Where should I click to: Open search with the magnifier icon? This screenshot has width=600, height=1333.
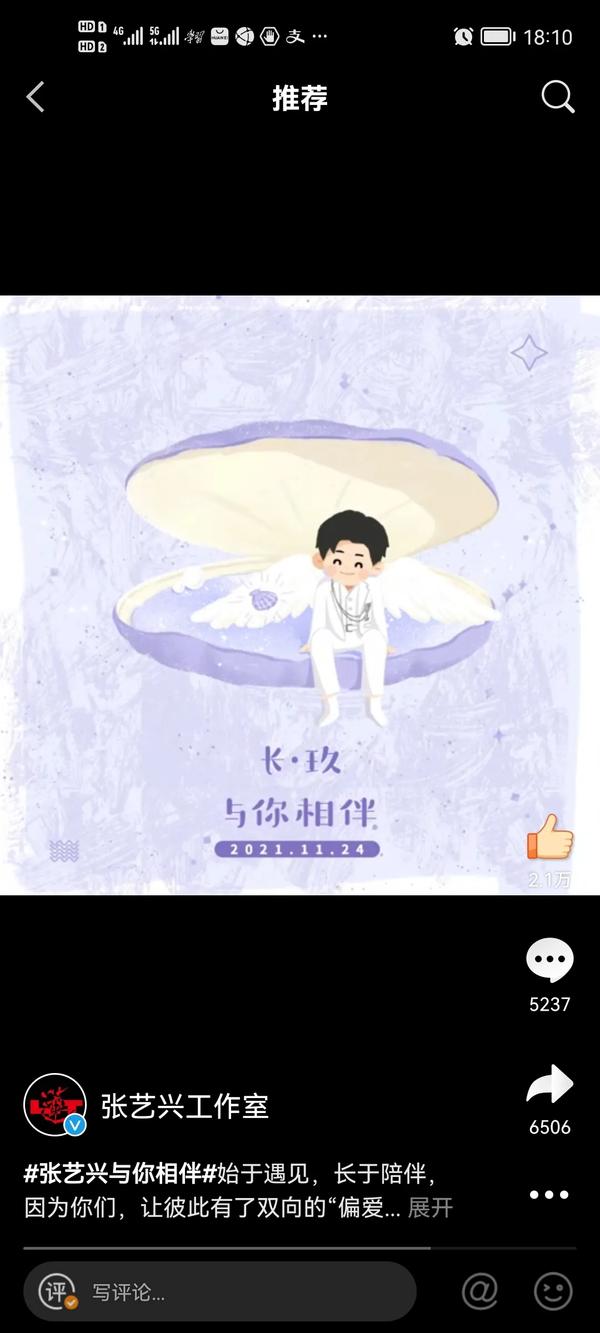pyautogui.click(x=557, y=97)
